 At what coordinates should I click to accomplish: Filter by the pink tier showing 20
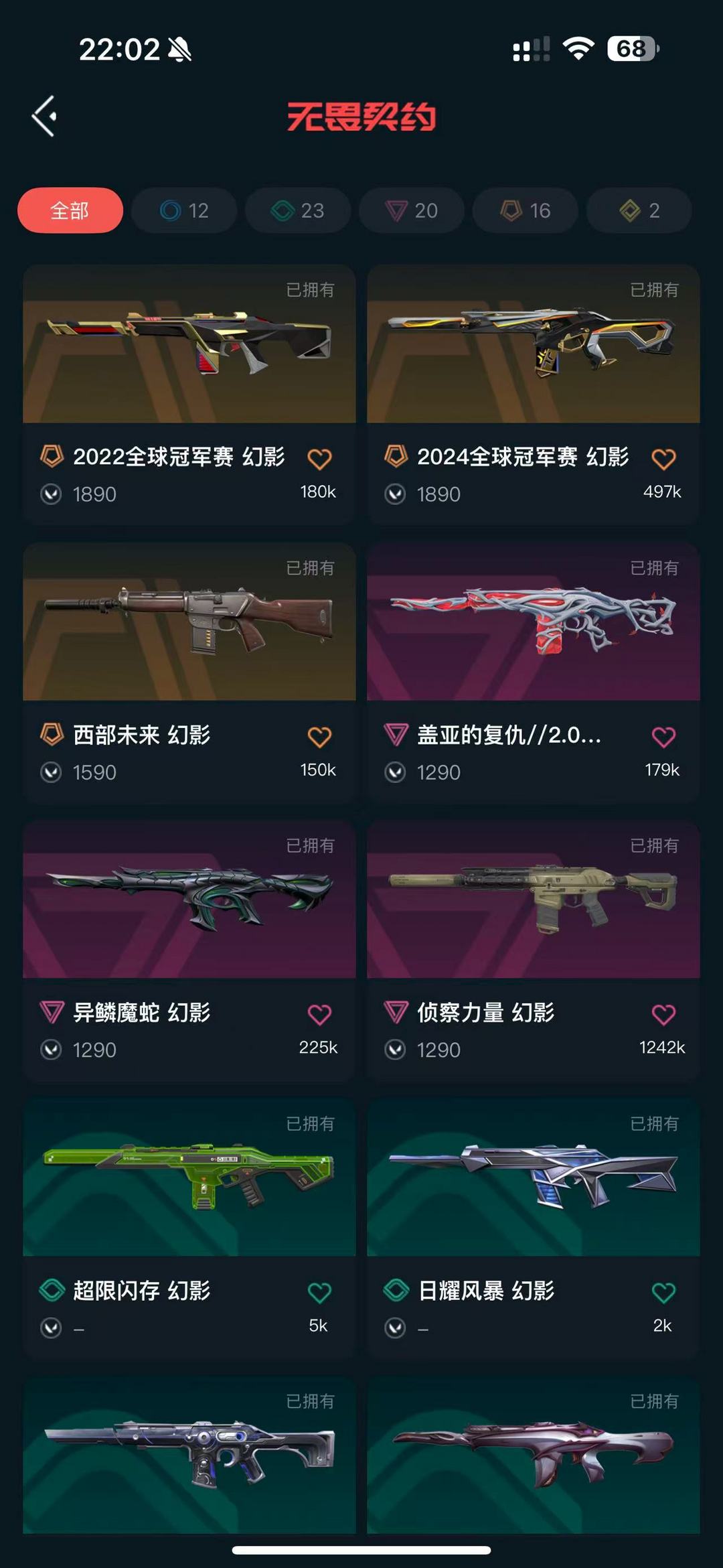[412, 210]
